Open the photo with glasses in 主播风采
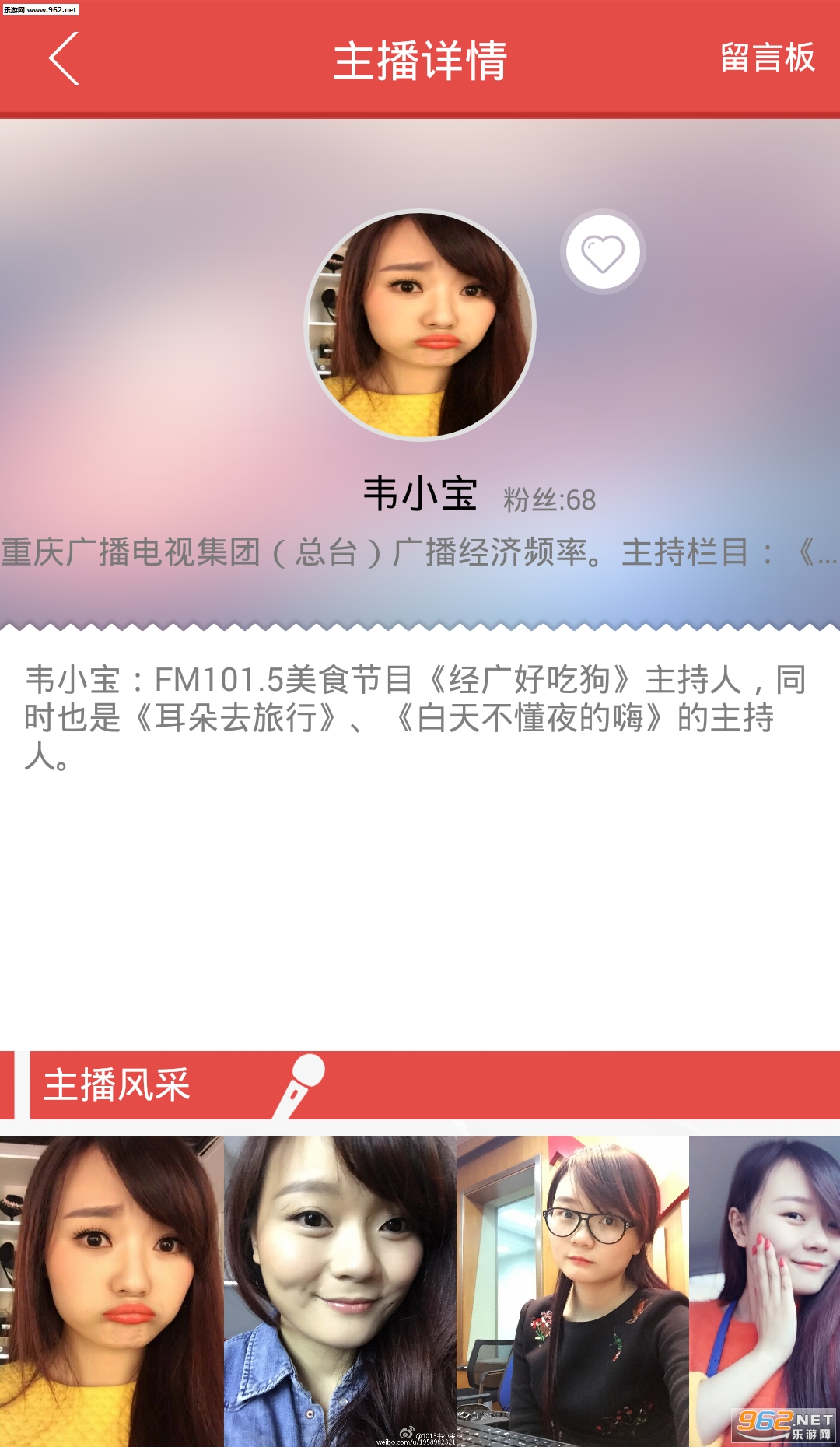 tap(572, 1290)
